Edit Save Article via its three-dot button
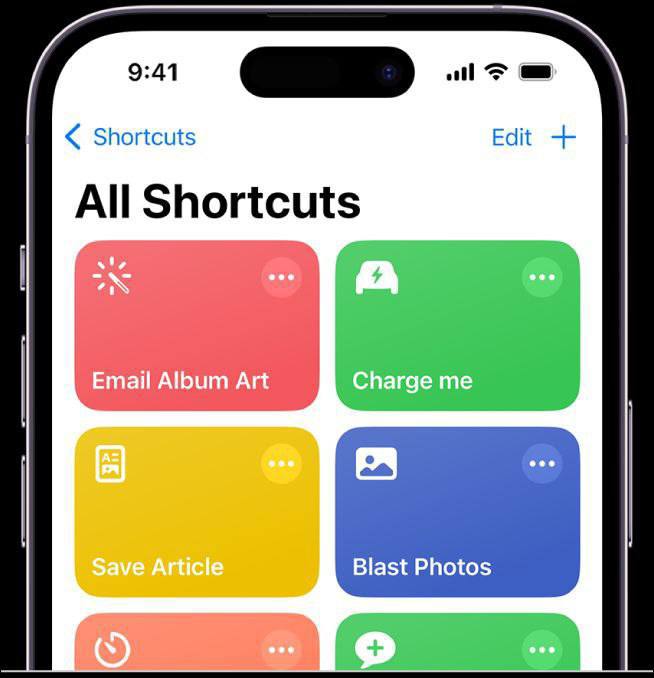Screen dimensions: 654x678 (281, 464)
